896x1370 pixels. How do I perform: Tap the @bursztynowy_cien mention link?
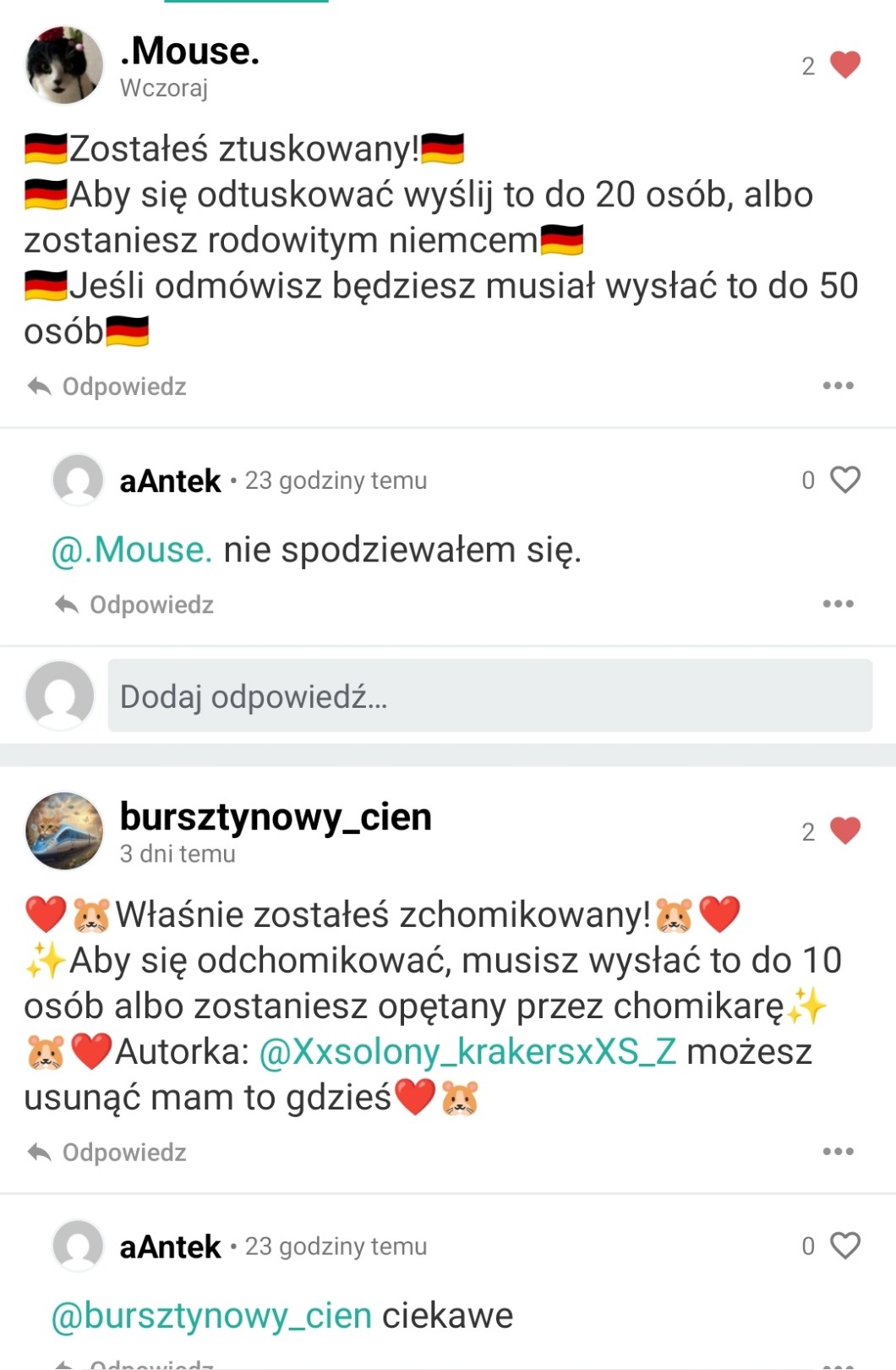(x=211, y=1316)
